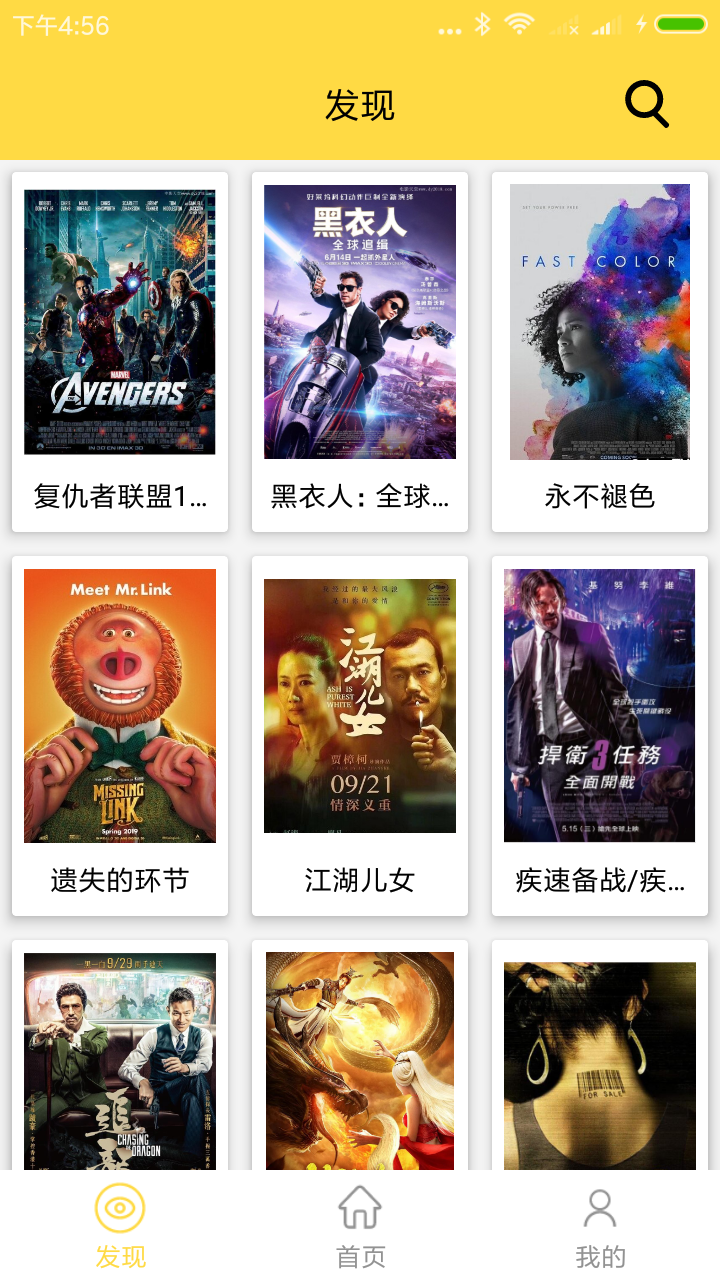Select the 发现 tab

[x=120, y=1226]
